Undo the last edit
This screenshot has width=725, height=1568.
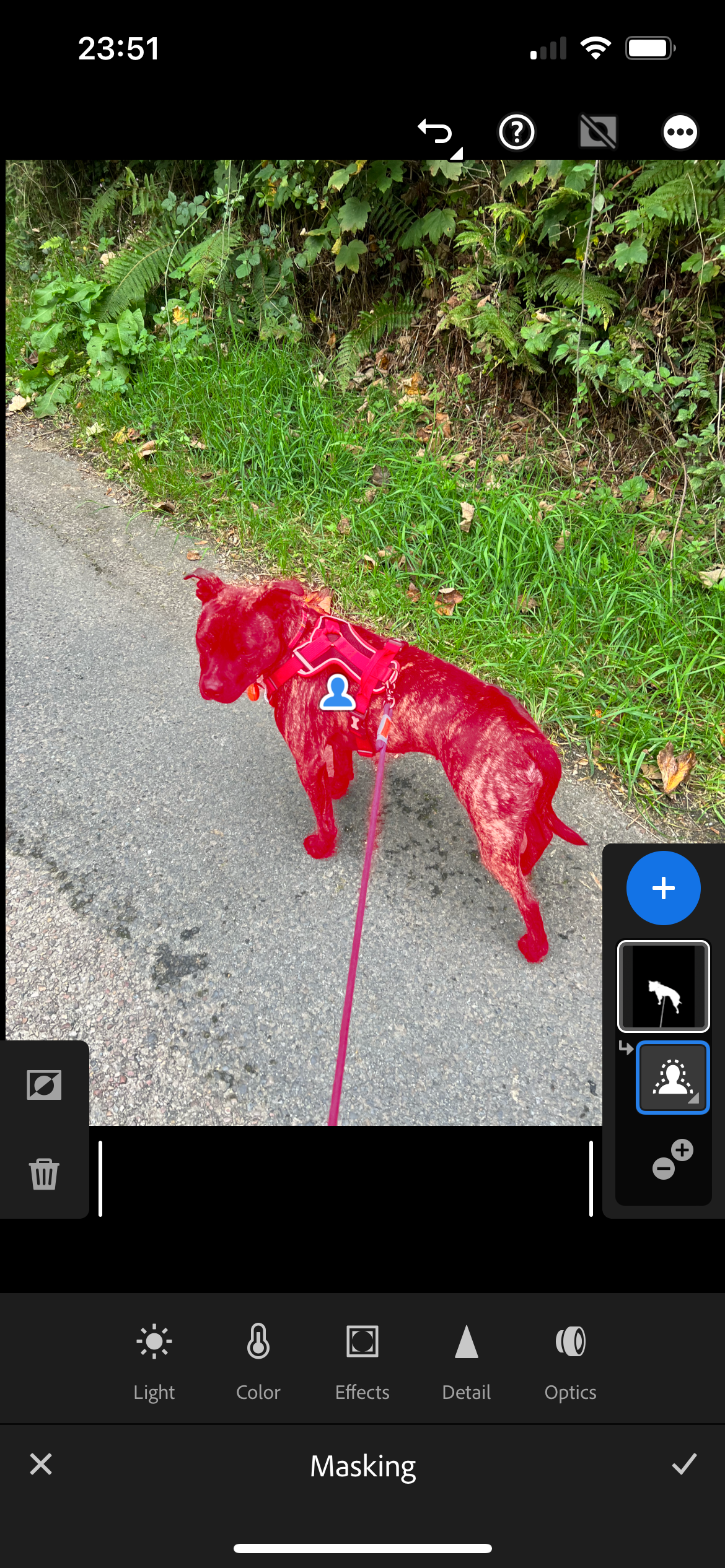[436, 132]
